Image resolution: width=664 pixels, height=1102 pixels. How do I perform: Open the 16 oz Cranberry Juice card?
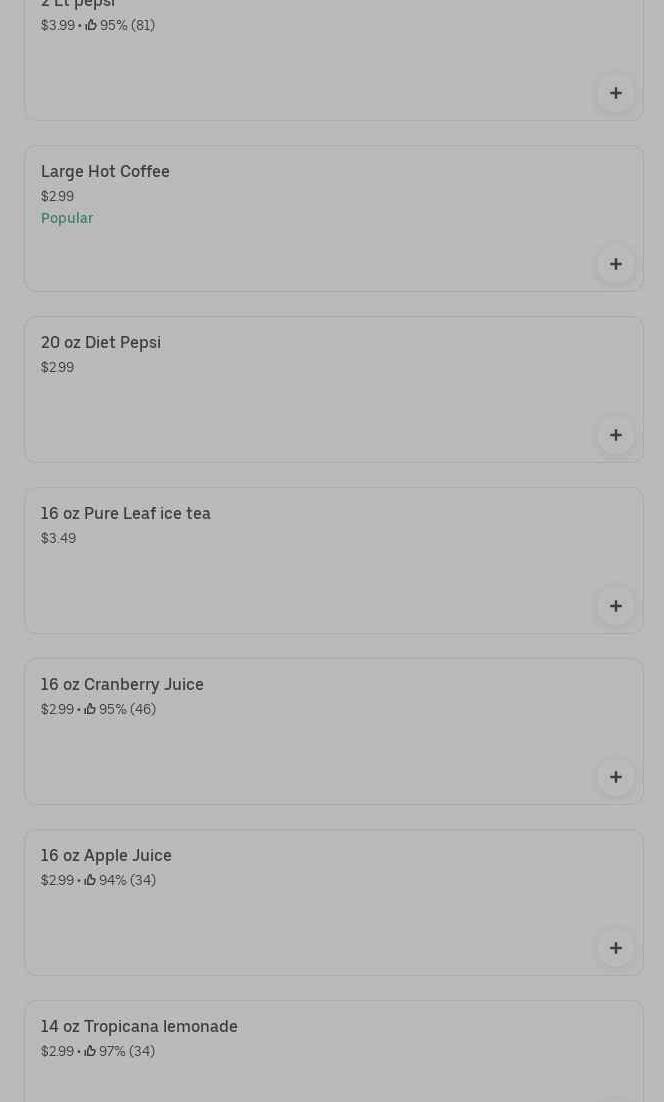coord(334,731)
